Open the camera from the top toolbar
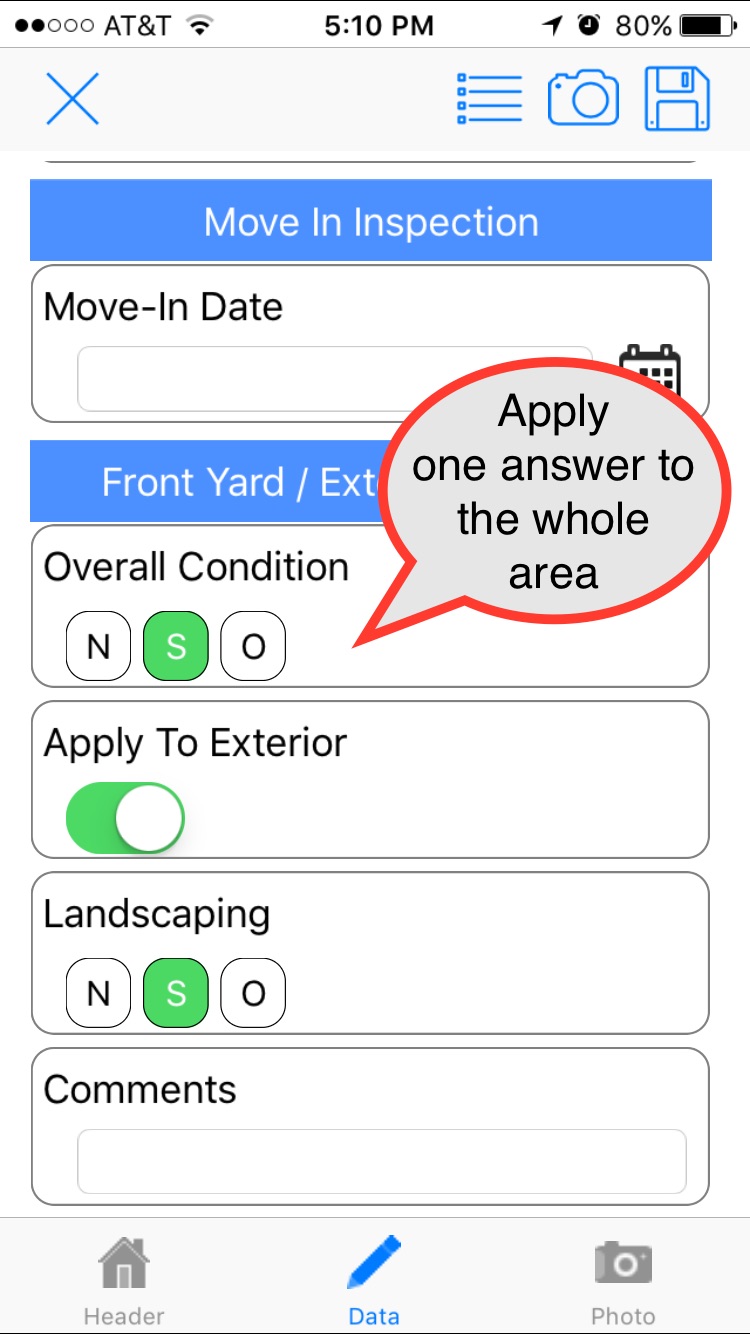Image resolution: width=750 pixels, height=1334 pixels. click(x=583, y=97)
